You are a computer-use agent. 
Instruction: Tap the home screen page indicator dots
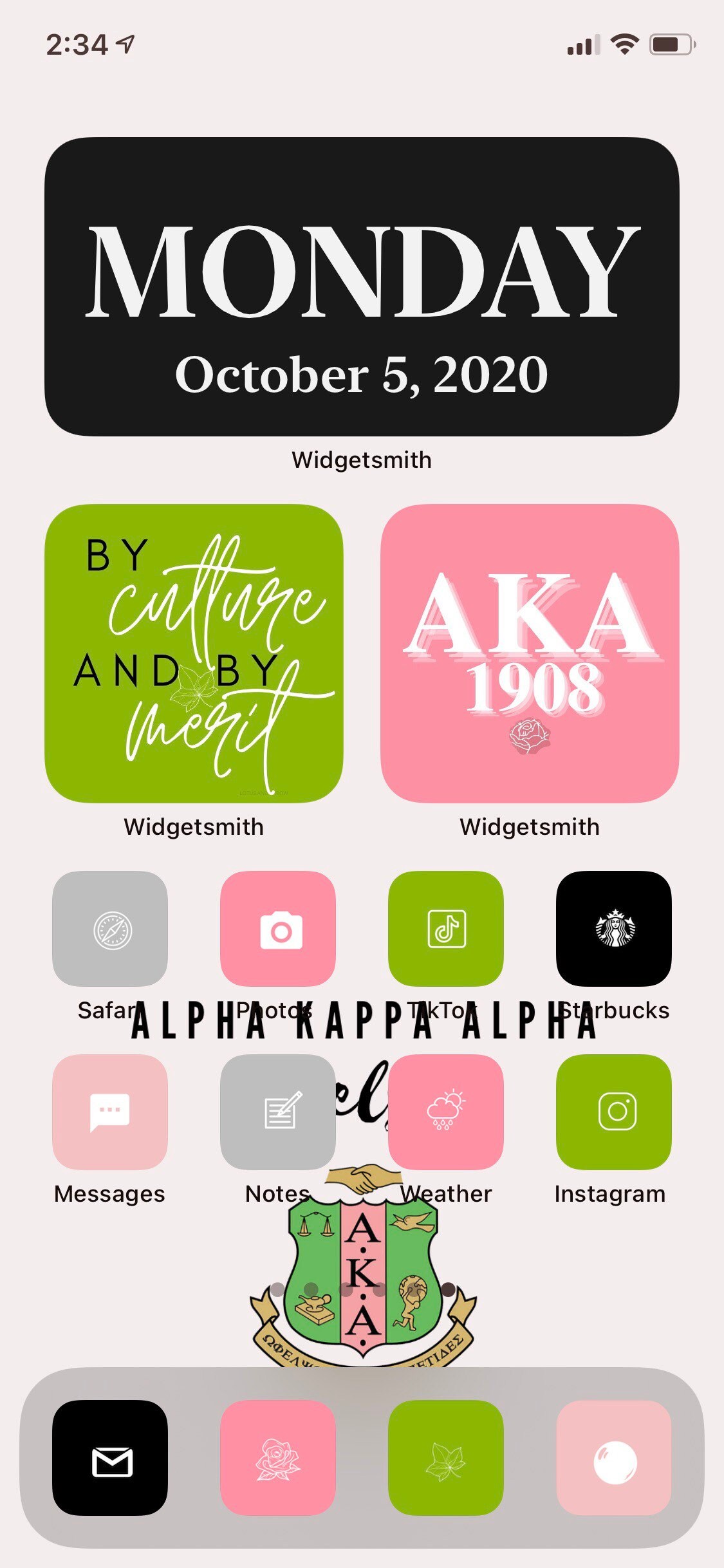tap(362, 1289)
